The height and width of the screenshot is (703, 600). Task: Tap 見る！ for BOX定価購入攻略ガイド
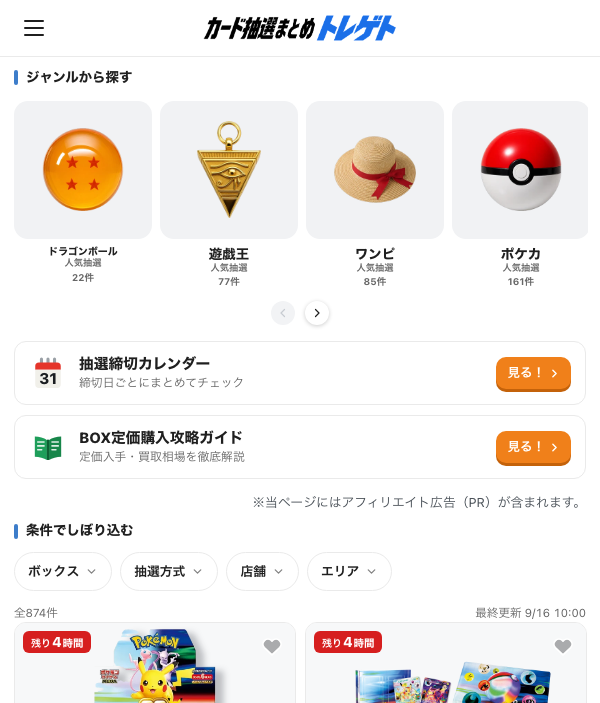point(533,447)
